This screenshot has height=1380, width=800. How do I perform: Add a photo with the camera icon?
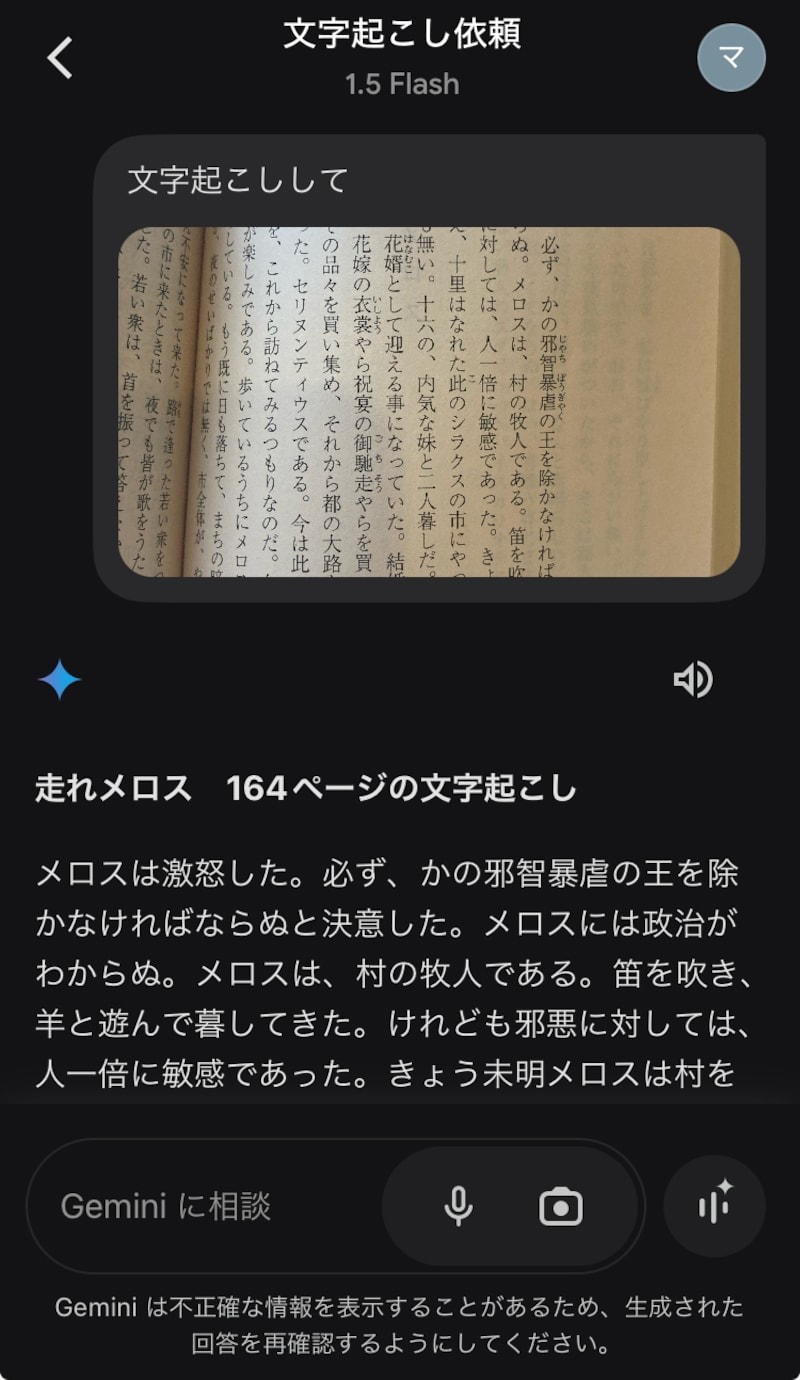click(x=561, y=1206)
